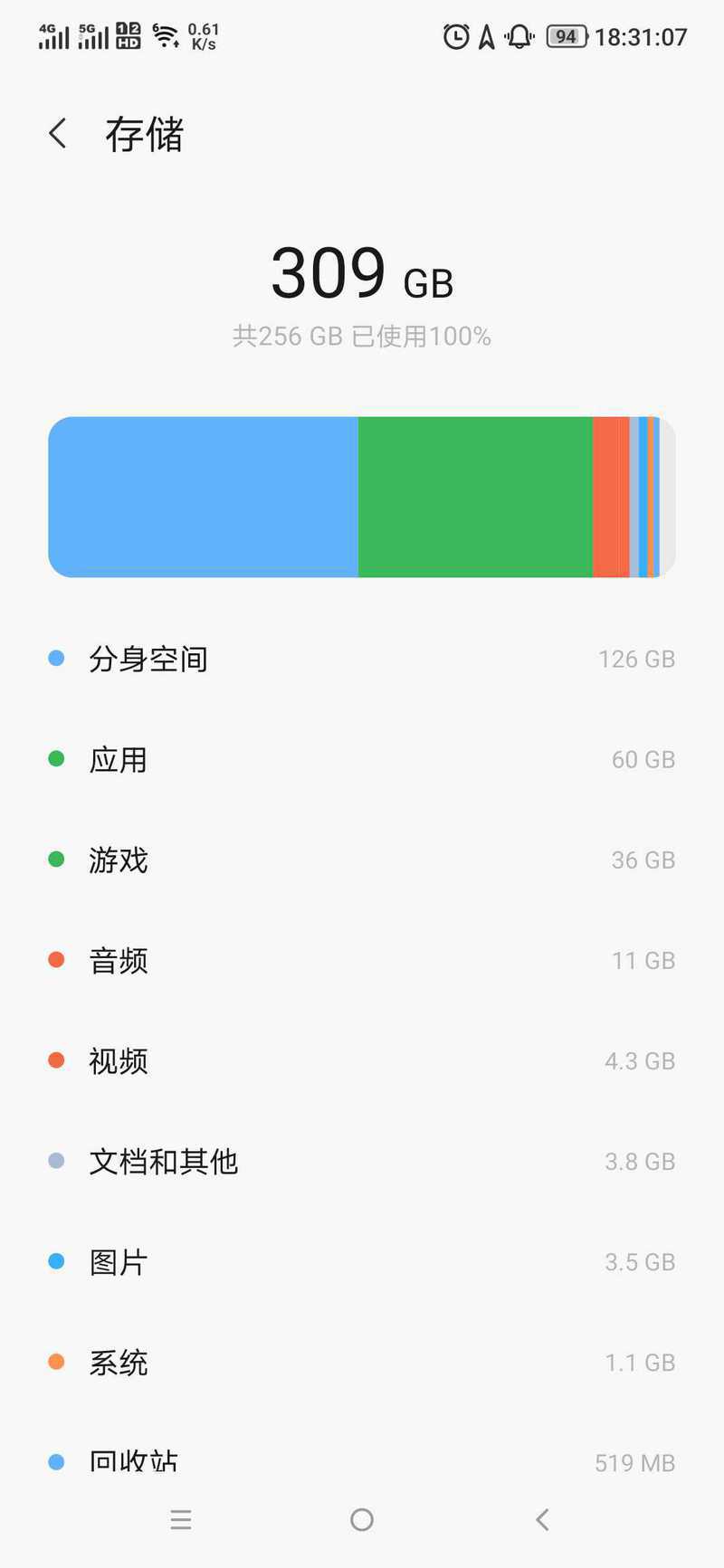Select the 视频 storage row

[362, 1060]
